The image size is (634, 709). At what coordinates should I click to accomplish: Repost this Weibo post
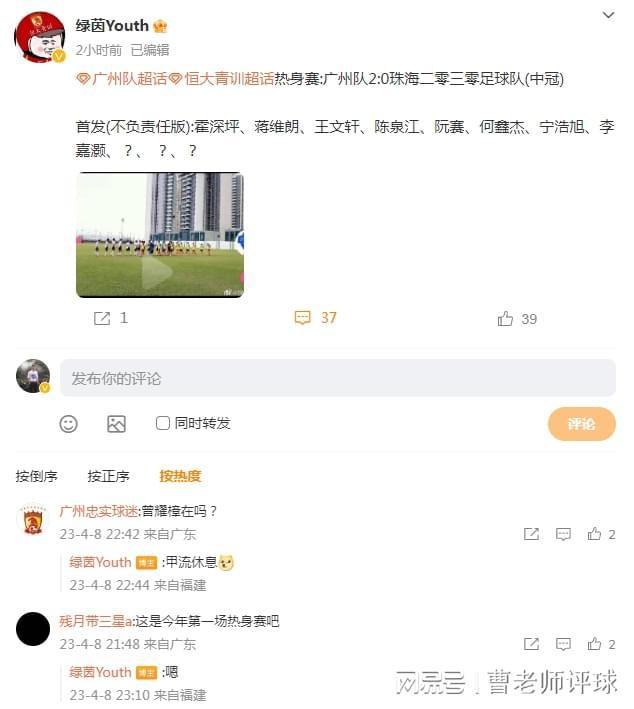point(110,318)
